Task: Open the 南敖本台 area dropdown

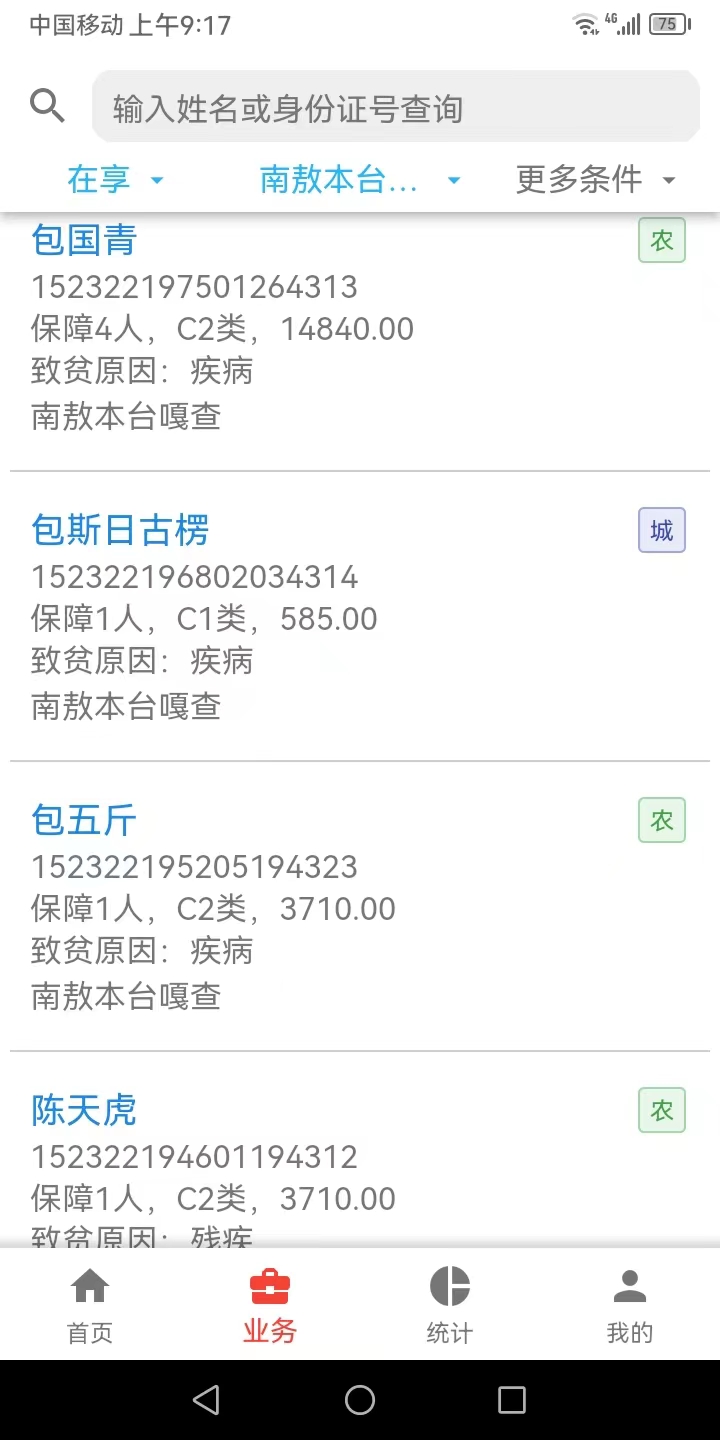Action: (x=360, y=180)
